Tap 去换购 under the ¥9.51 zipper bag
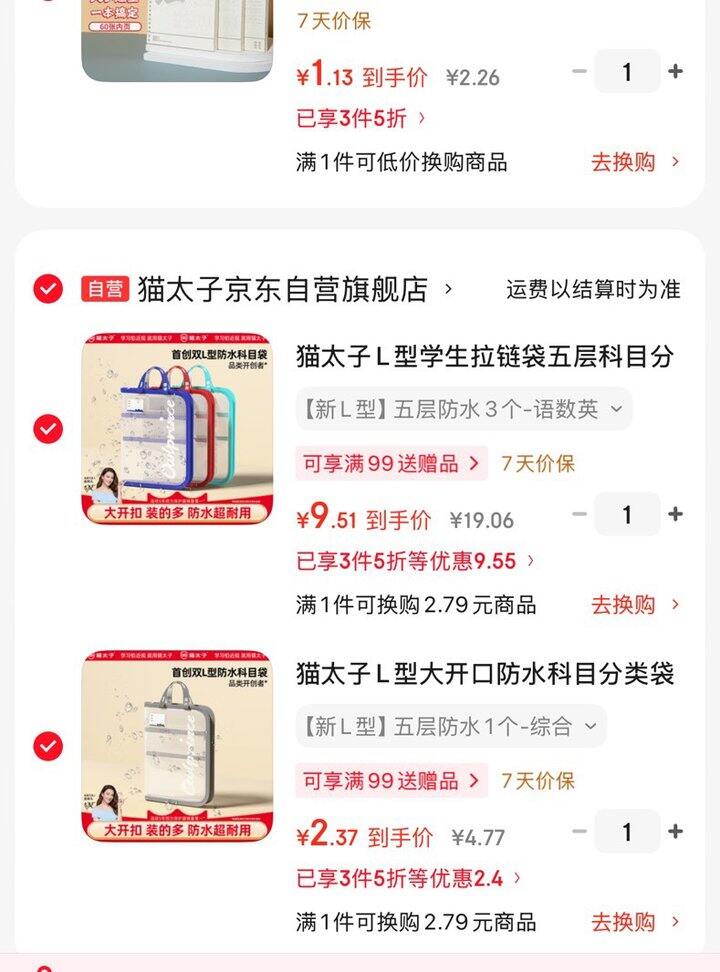This screenshot has width=720, height=972. (634, 605)
